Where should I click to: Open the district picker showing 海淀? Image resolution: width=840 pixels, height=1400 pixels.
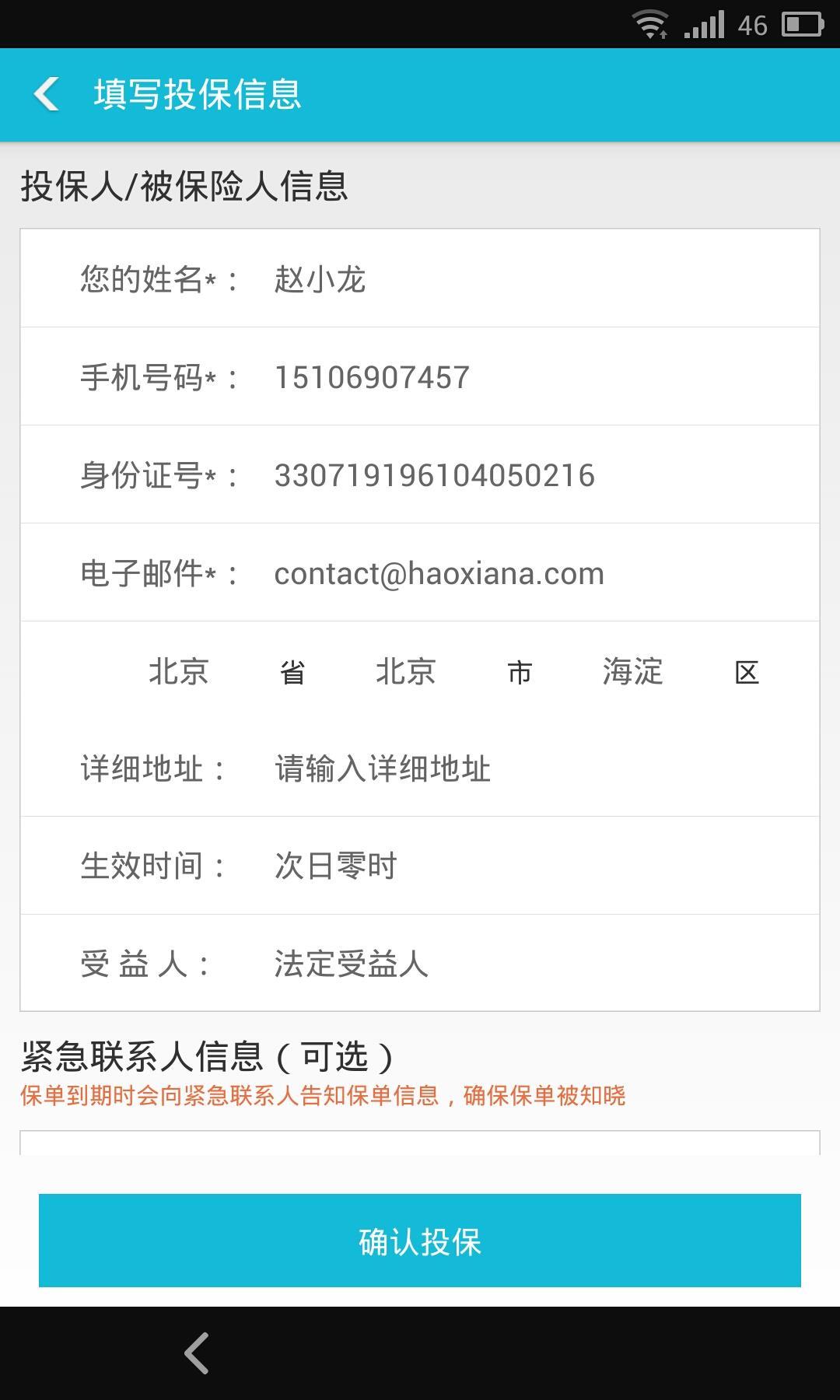633,671
